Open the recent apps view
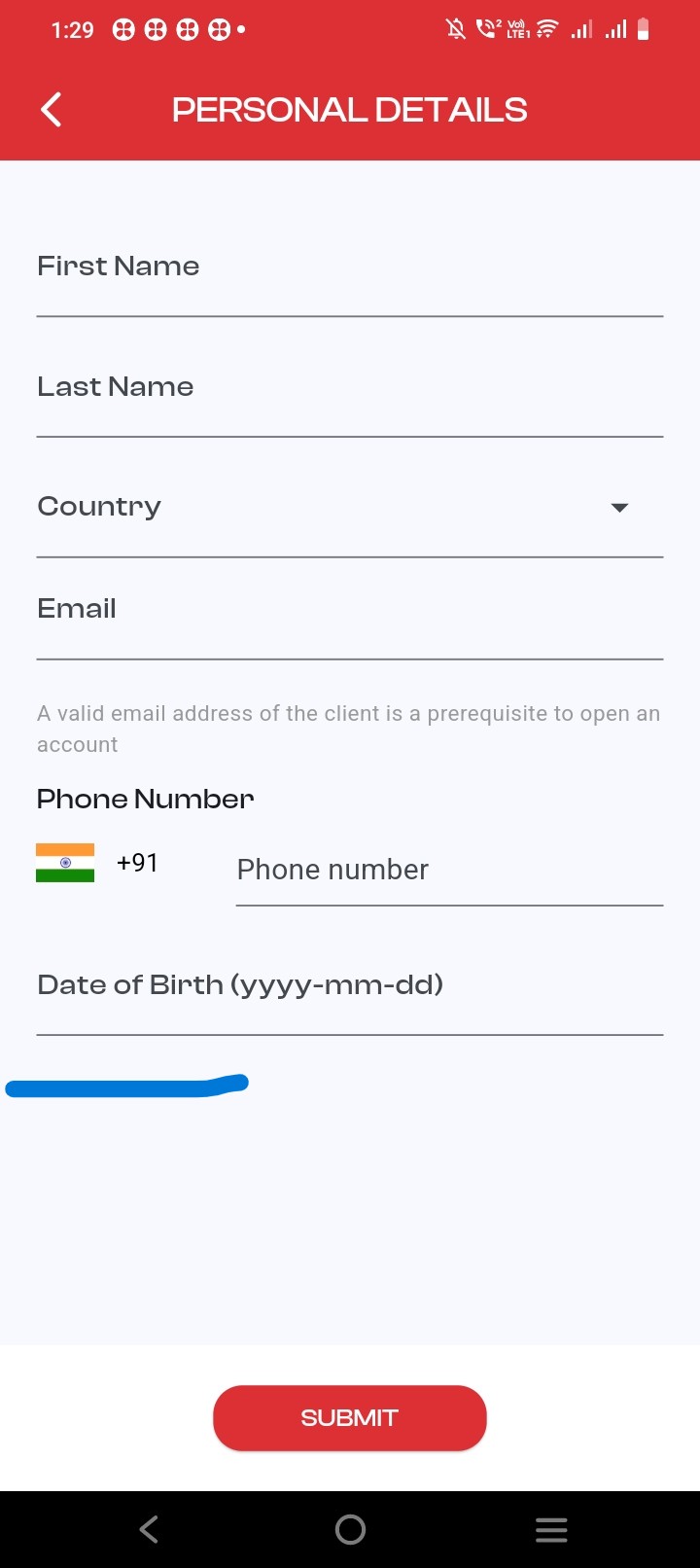 pyautogui.click(x=551, y=1530)
